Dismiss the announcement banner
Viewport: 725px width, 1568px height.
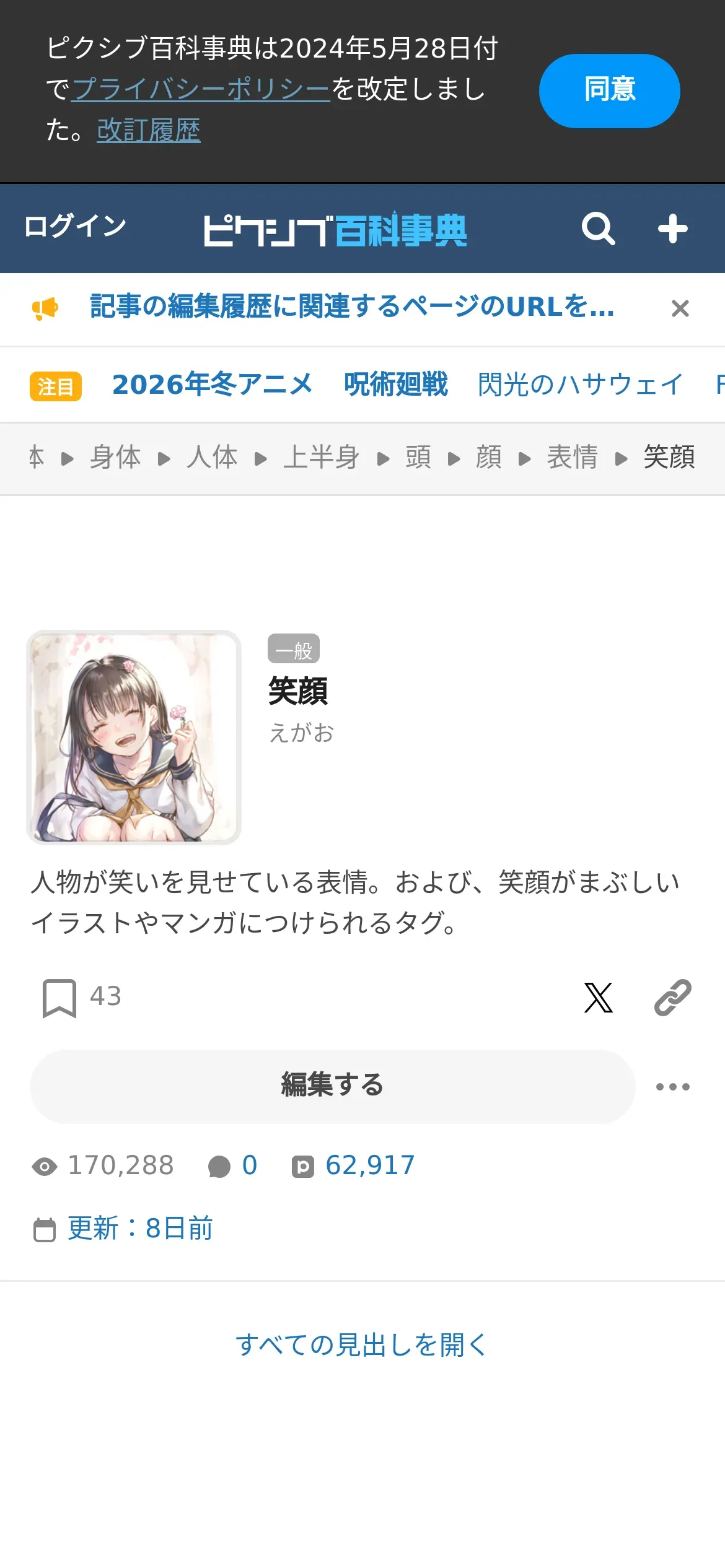pos(680,308)
